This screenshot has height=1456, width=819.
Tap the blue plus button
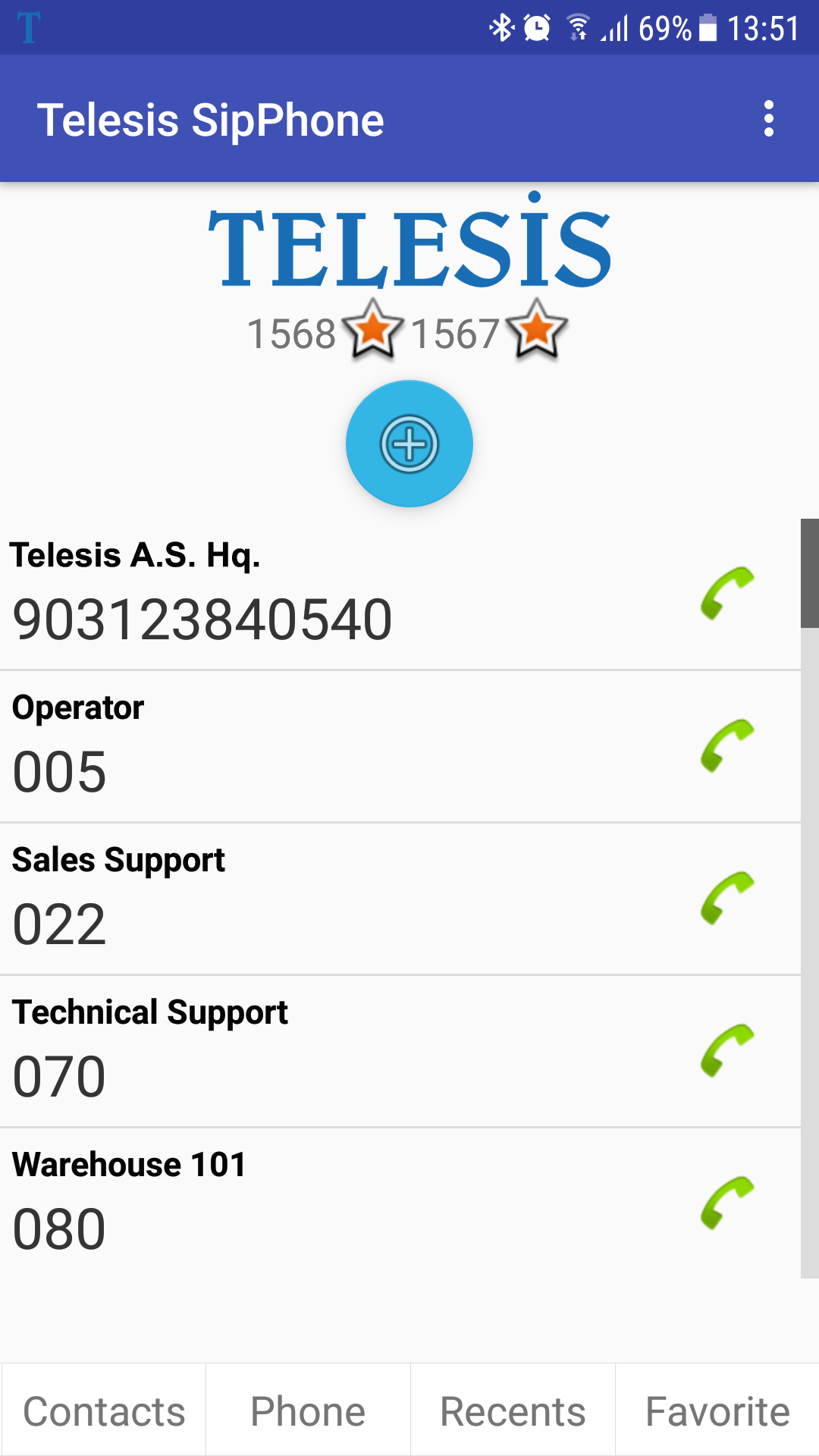pyautogui.click(x=409, y=444)
